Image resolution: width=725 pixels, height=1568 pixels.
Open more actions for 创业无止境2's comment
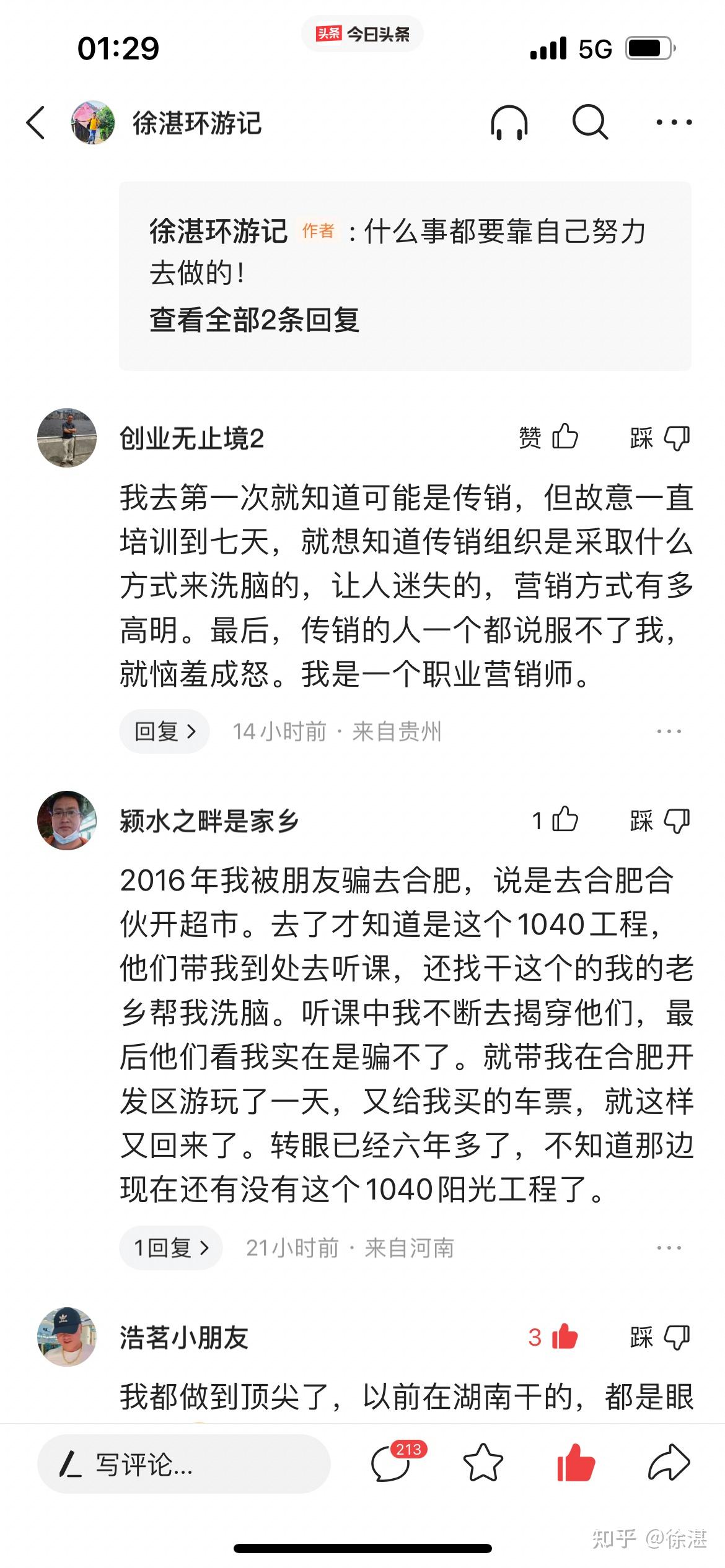coord(668,731)
